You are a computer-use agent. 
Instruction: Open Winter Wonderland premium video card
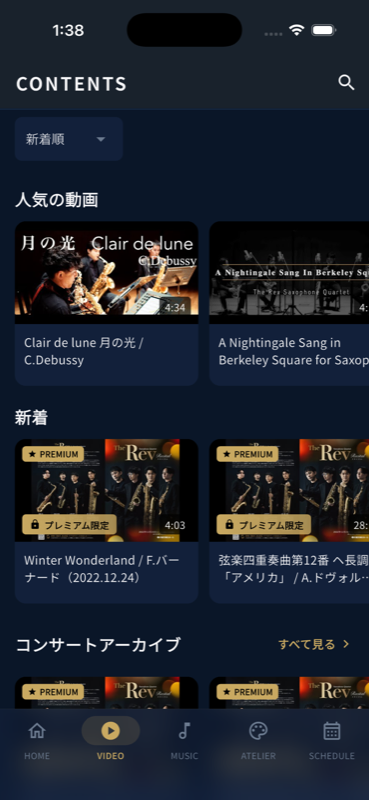click(107, 521)
